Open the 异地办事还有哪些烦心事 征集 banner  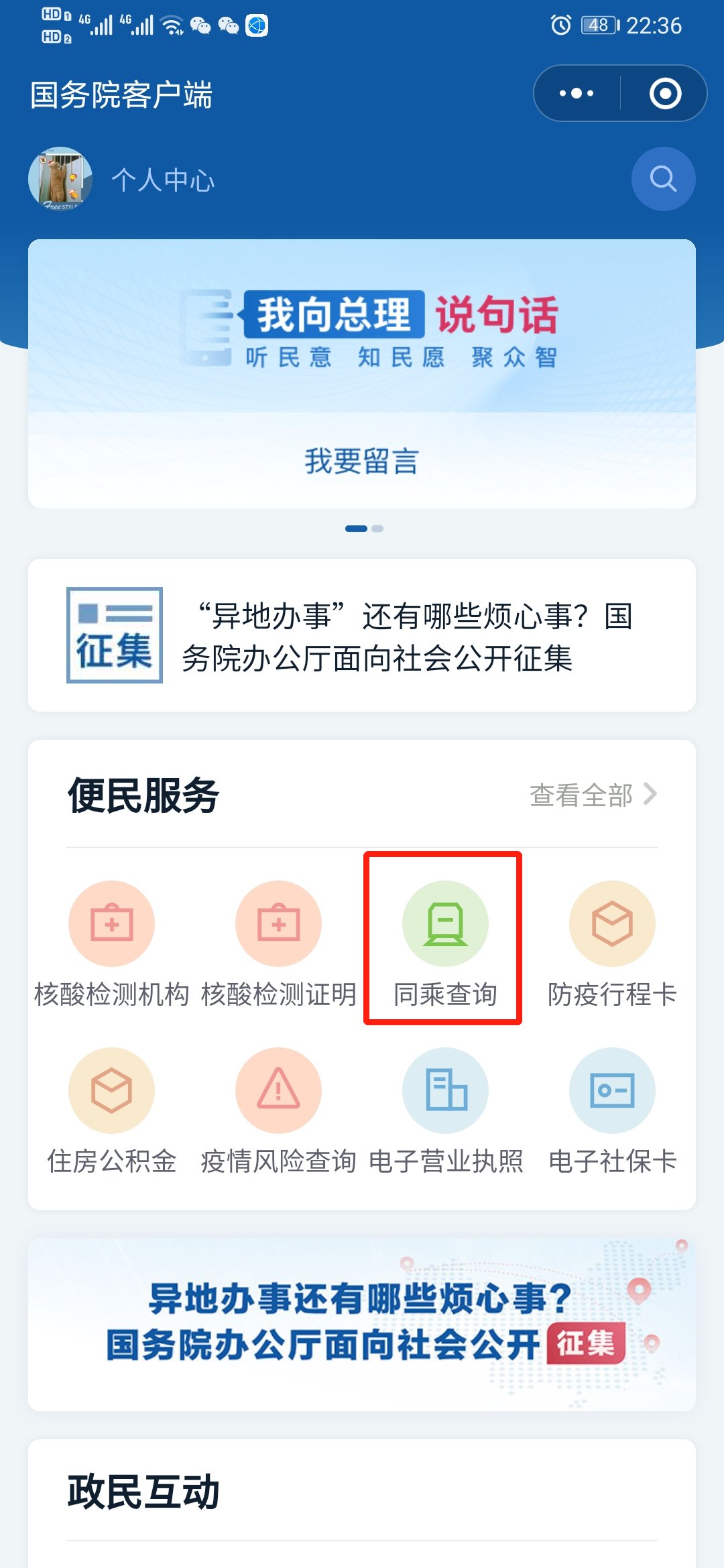click(x=362, y=1324)
